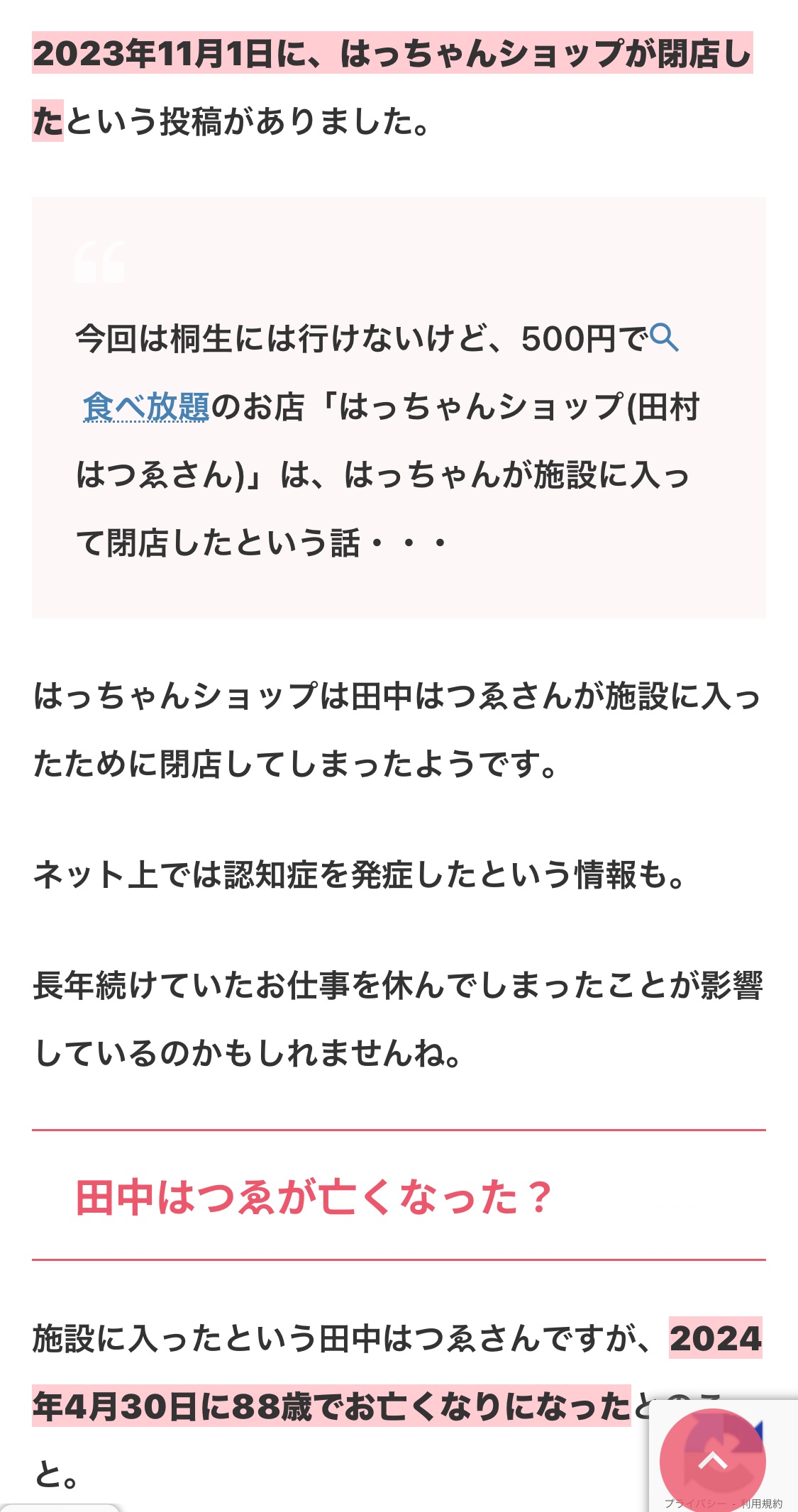Screen dimensions: 798x1512
Task: Open the 食べ放題 search link
Action: pyautogui.click(x=146, y=407)
